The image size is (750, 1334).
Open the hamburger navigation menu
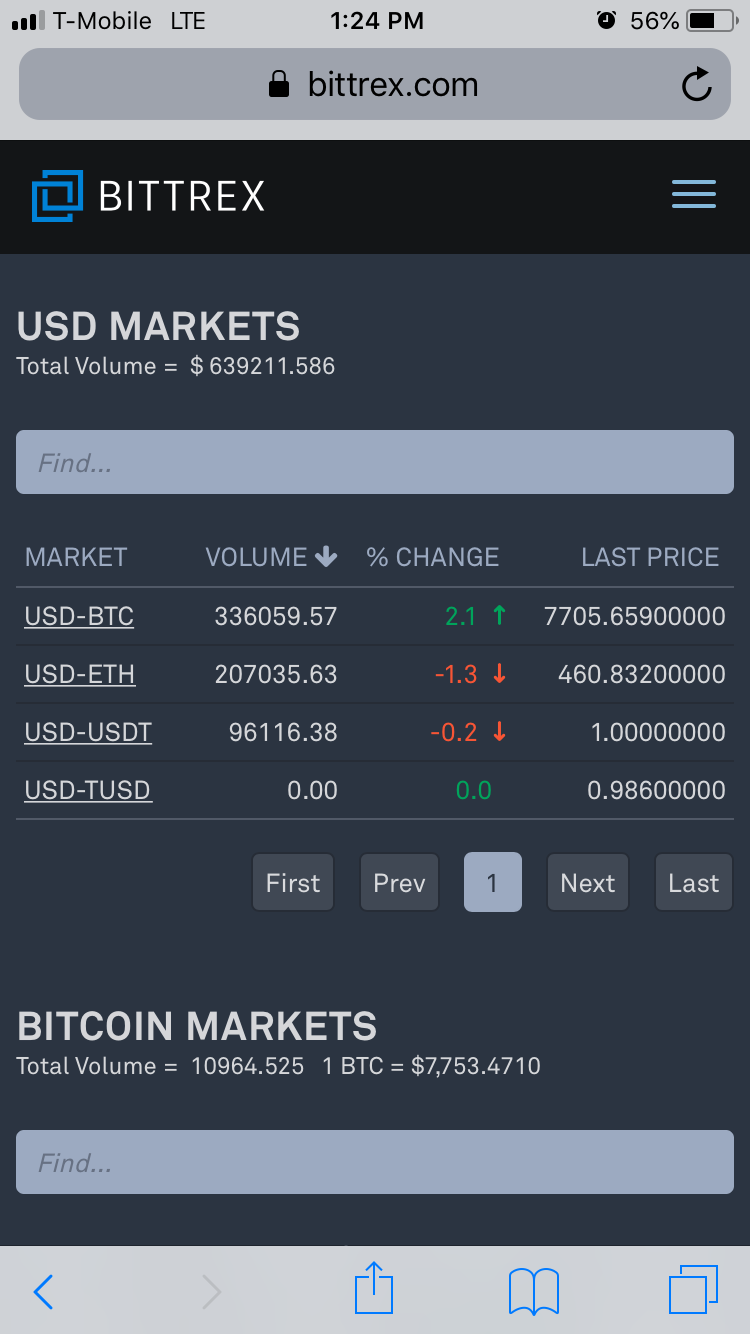(693, 194)
